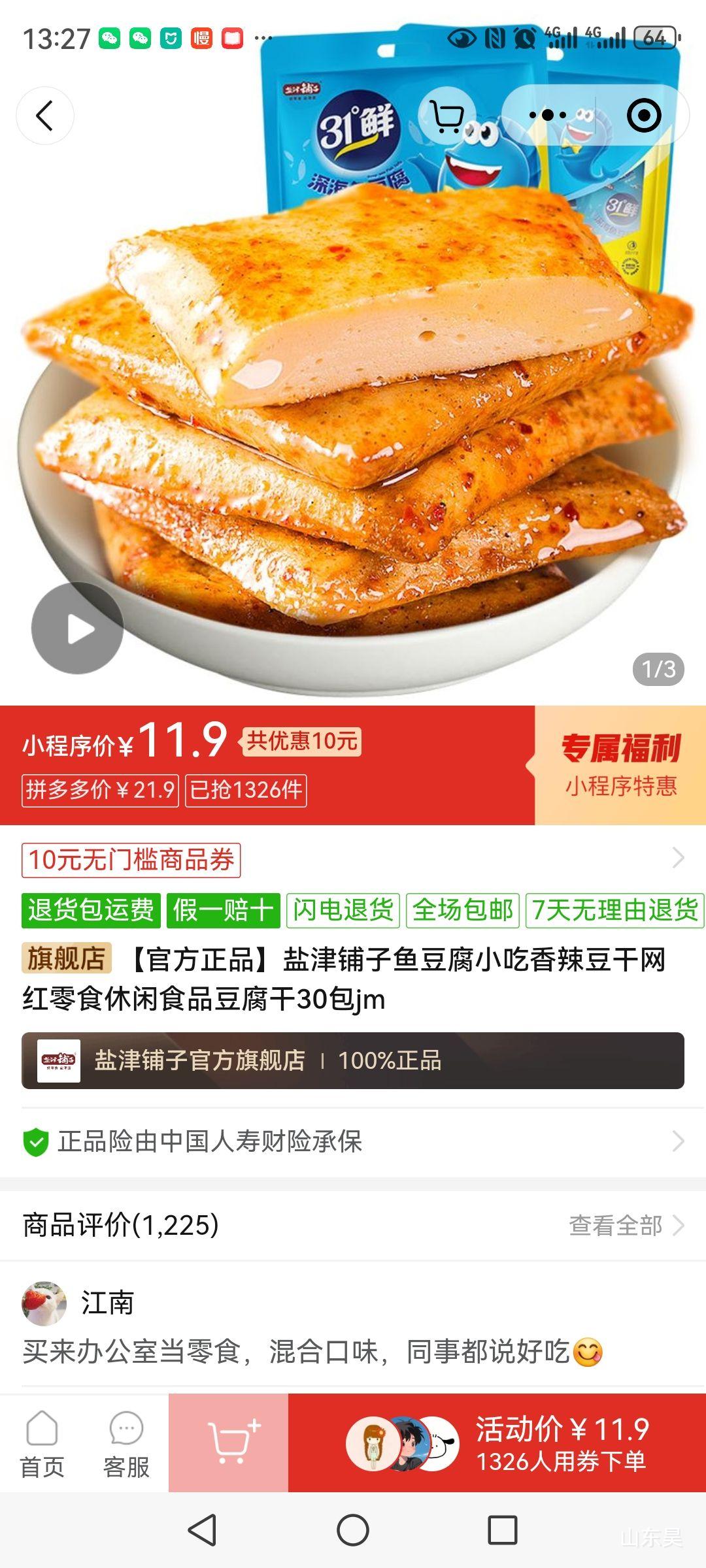The height and width of the screenshot is (1568, 706).
Task: Go back using the top-left arrow
Action: [x=44, y=116]
